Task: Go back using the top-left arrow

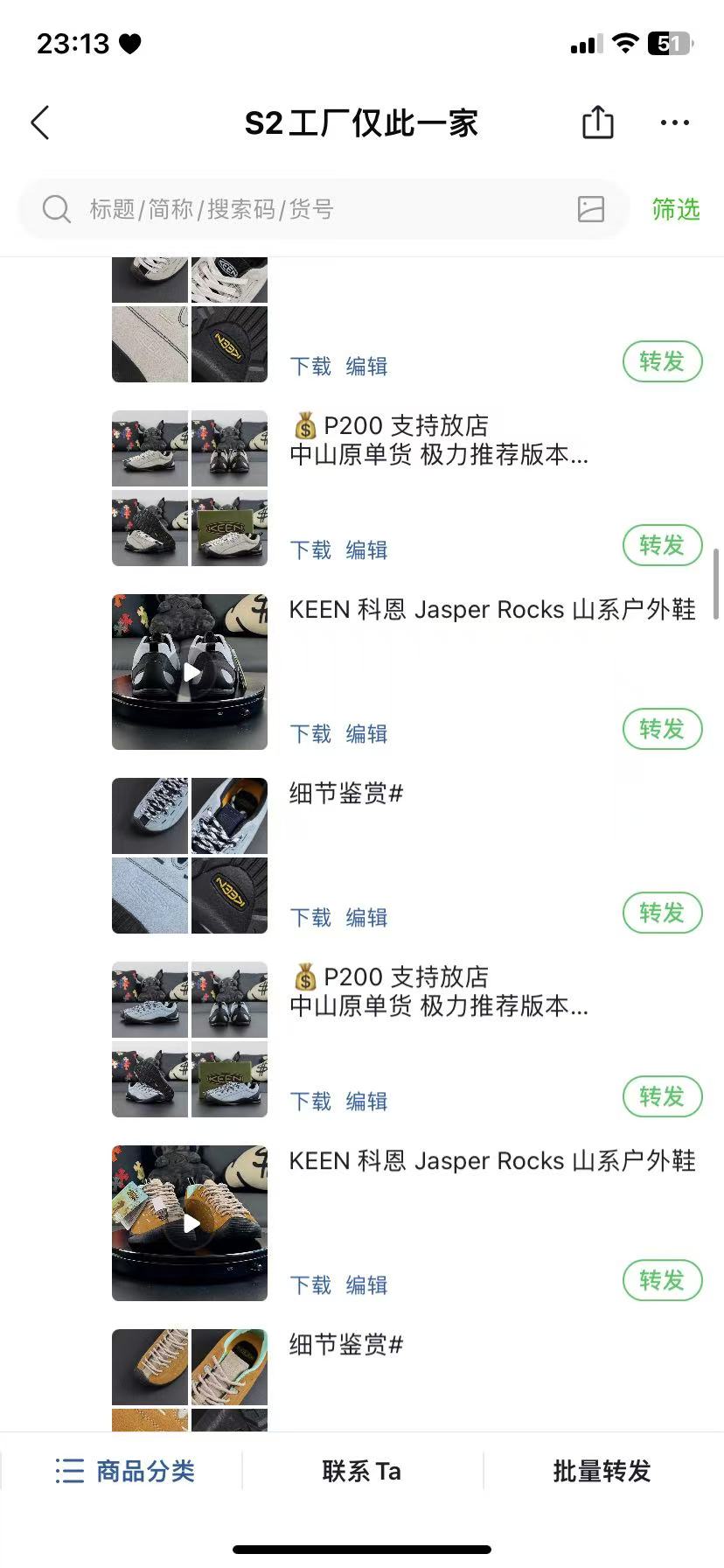Action: (40, 123)
